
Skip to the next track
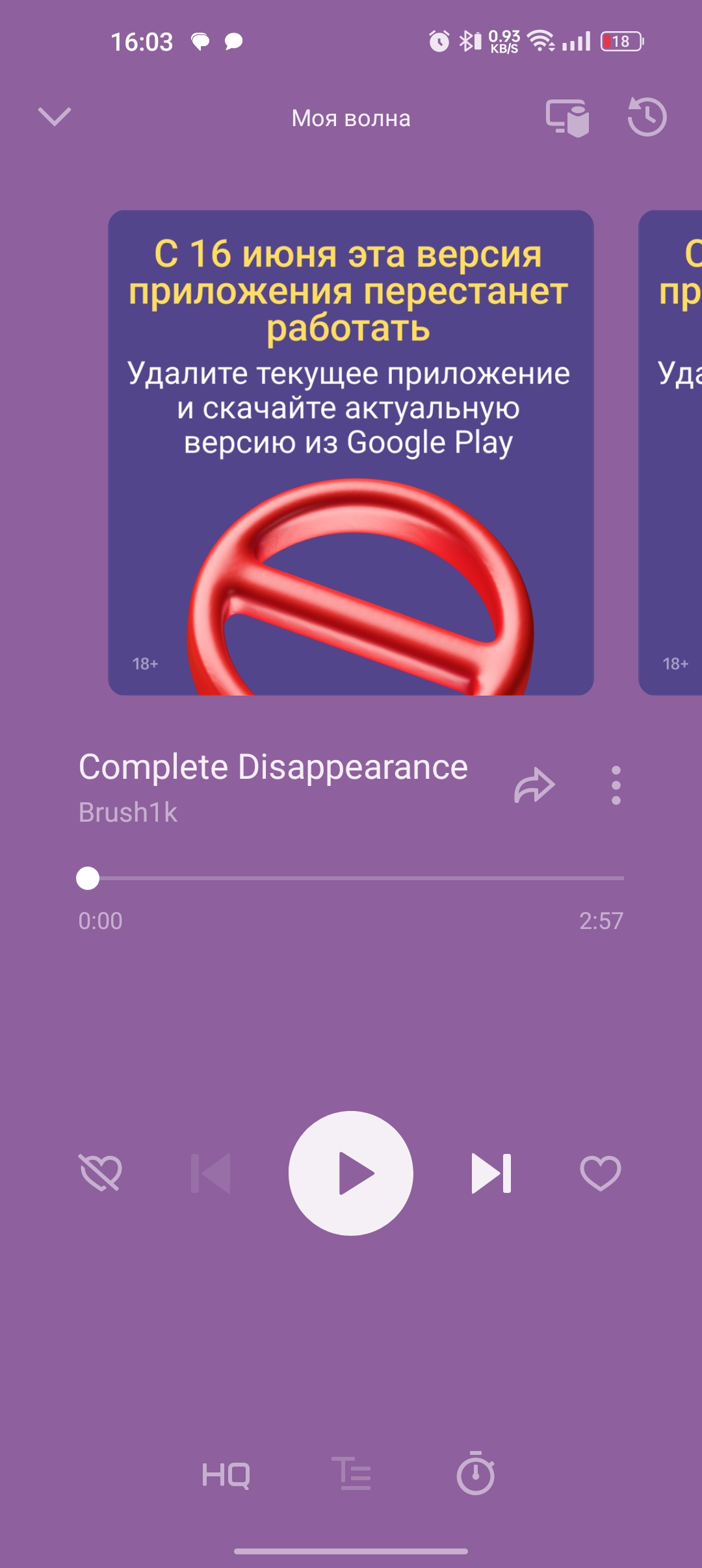(x=491, y=1173)
